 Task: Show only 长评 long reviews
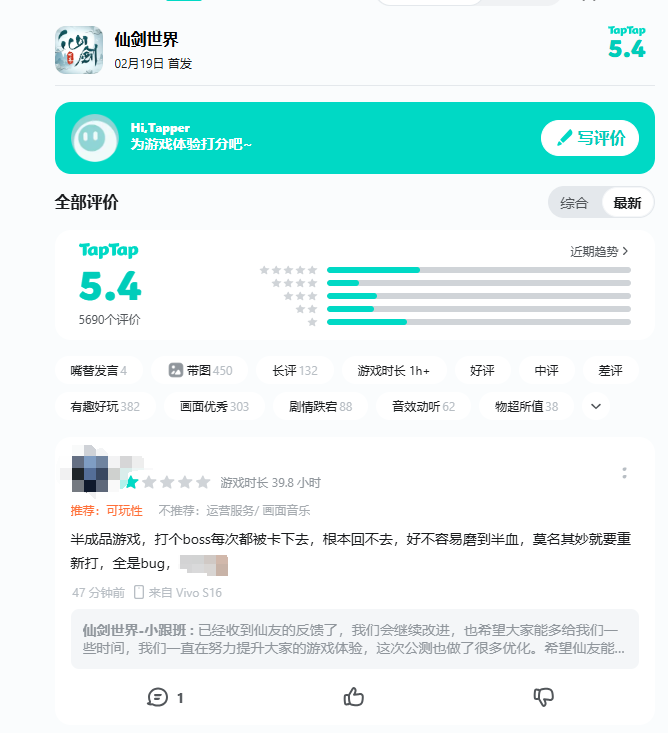(294, 370)
